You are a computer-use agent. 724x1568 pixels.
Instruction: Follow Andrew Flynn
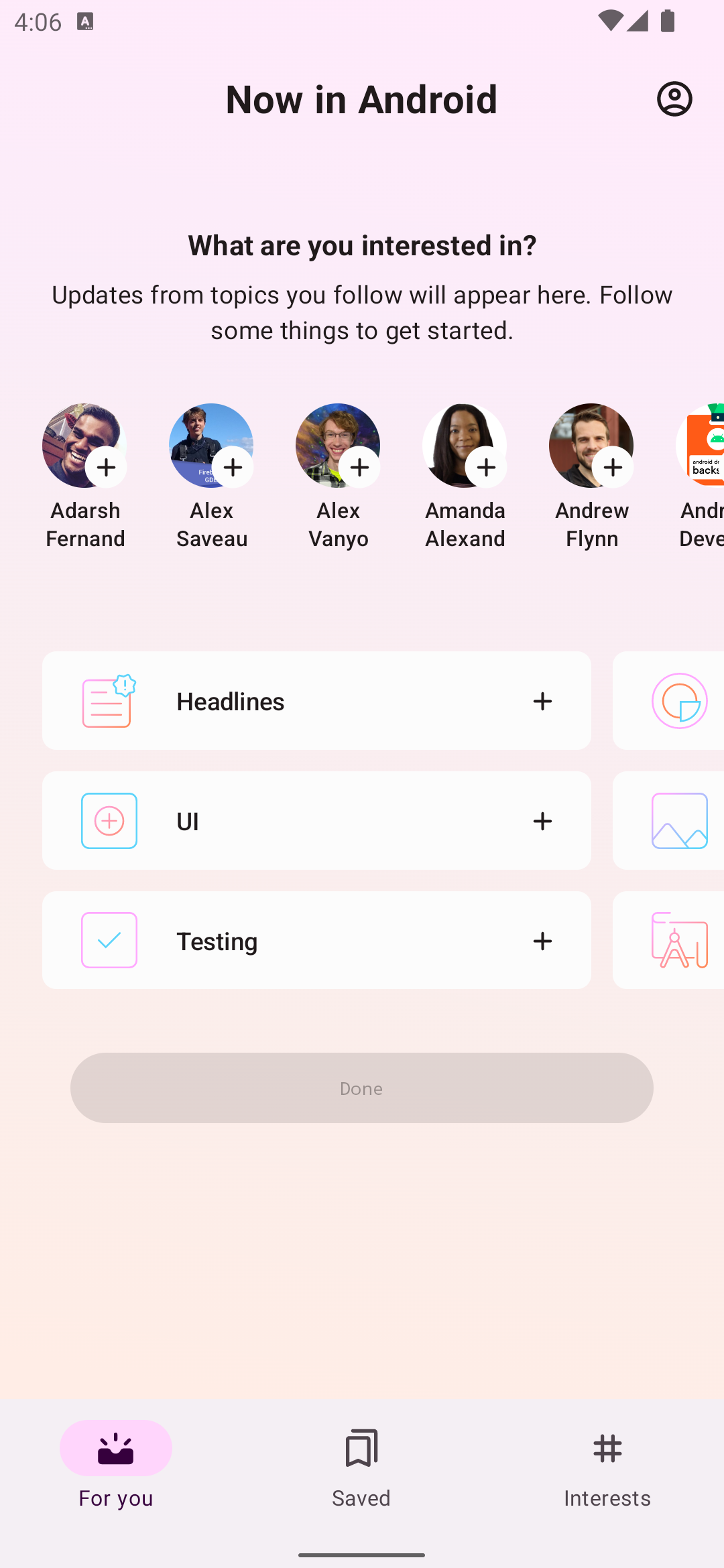click(613, 467)
